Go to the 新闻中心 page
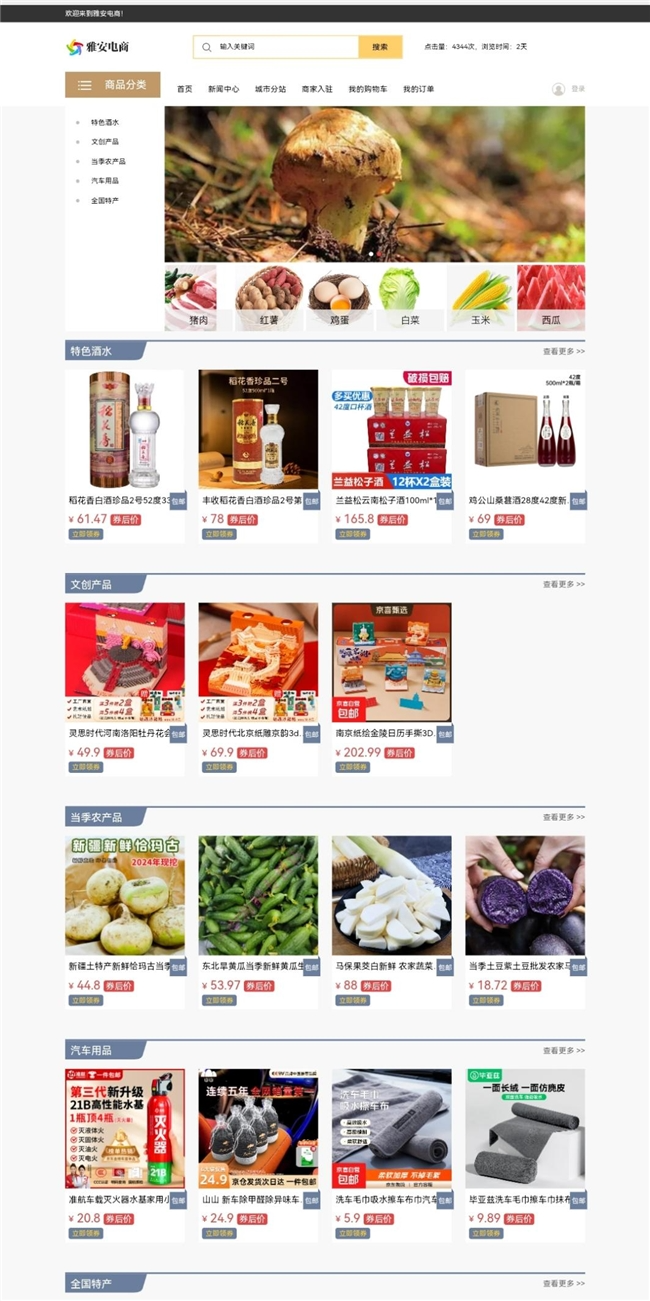This screenshot has height=1301, width=650. pos(223,89)
